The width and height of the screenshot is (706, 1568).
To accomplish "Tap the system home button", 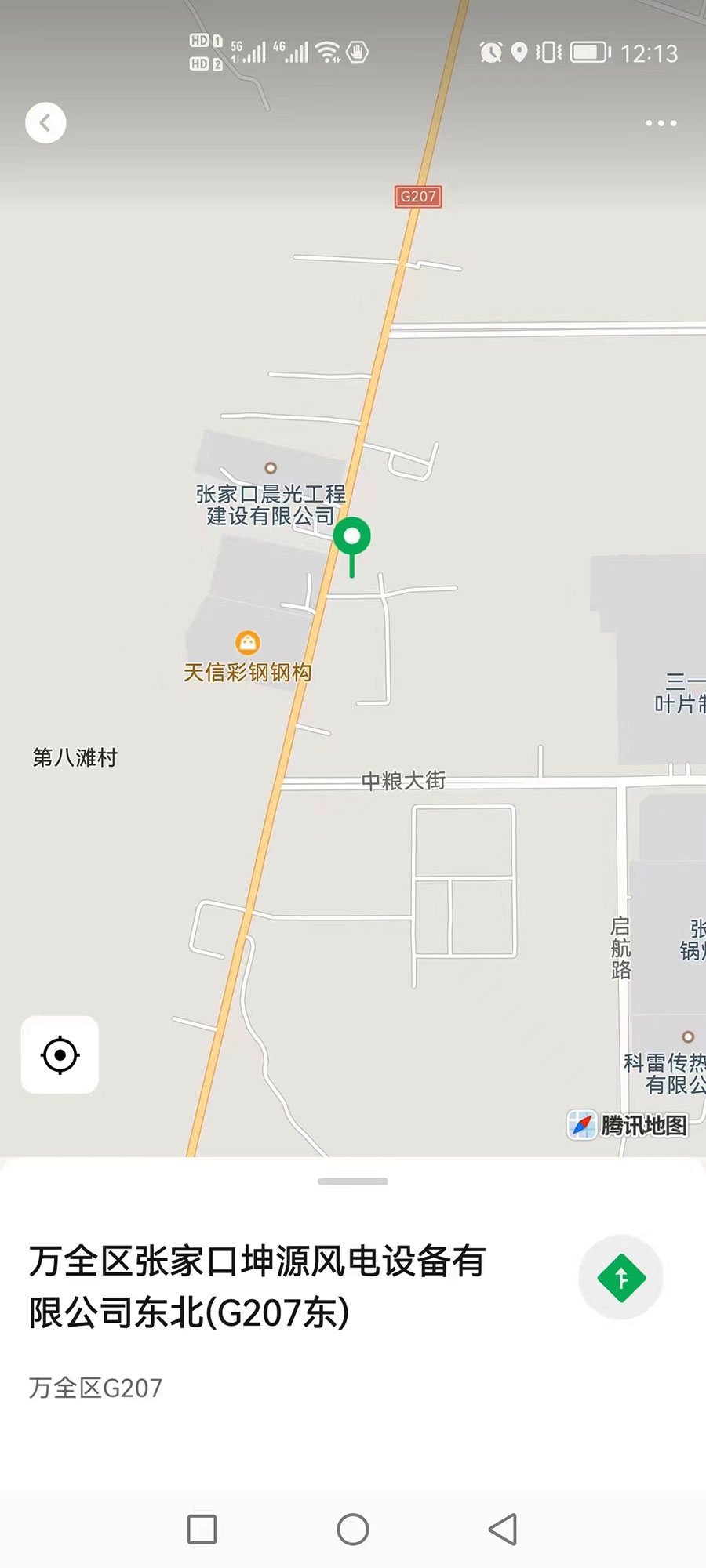I will [353, 1529].
